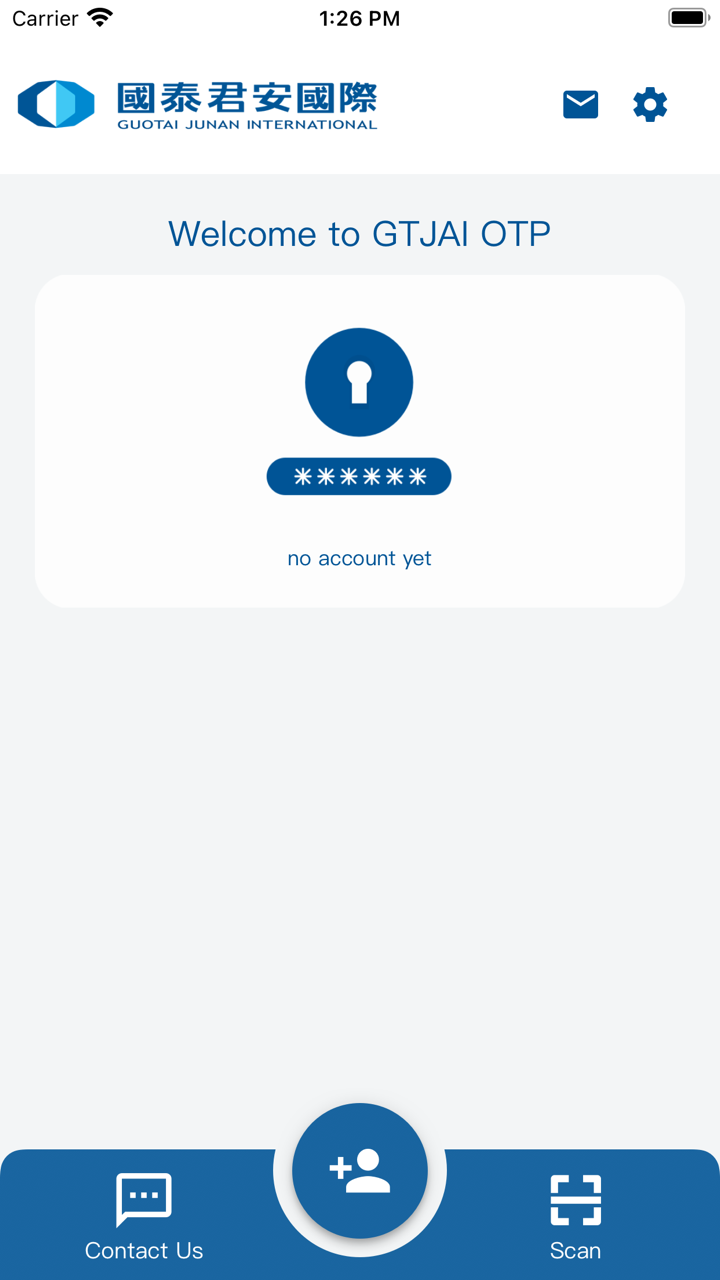720x1280 pixels.
Task: Open Contact Us
Action: 144,1216
